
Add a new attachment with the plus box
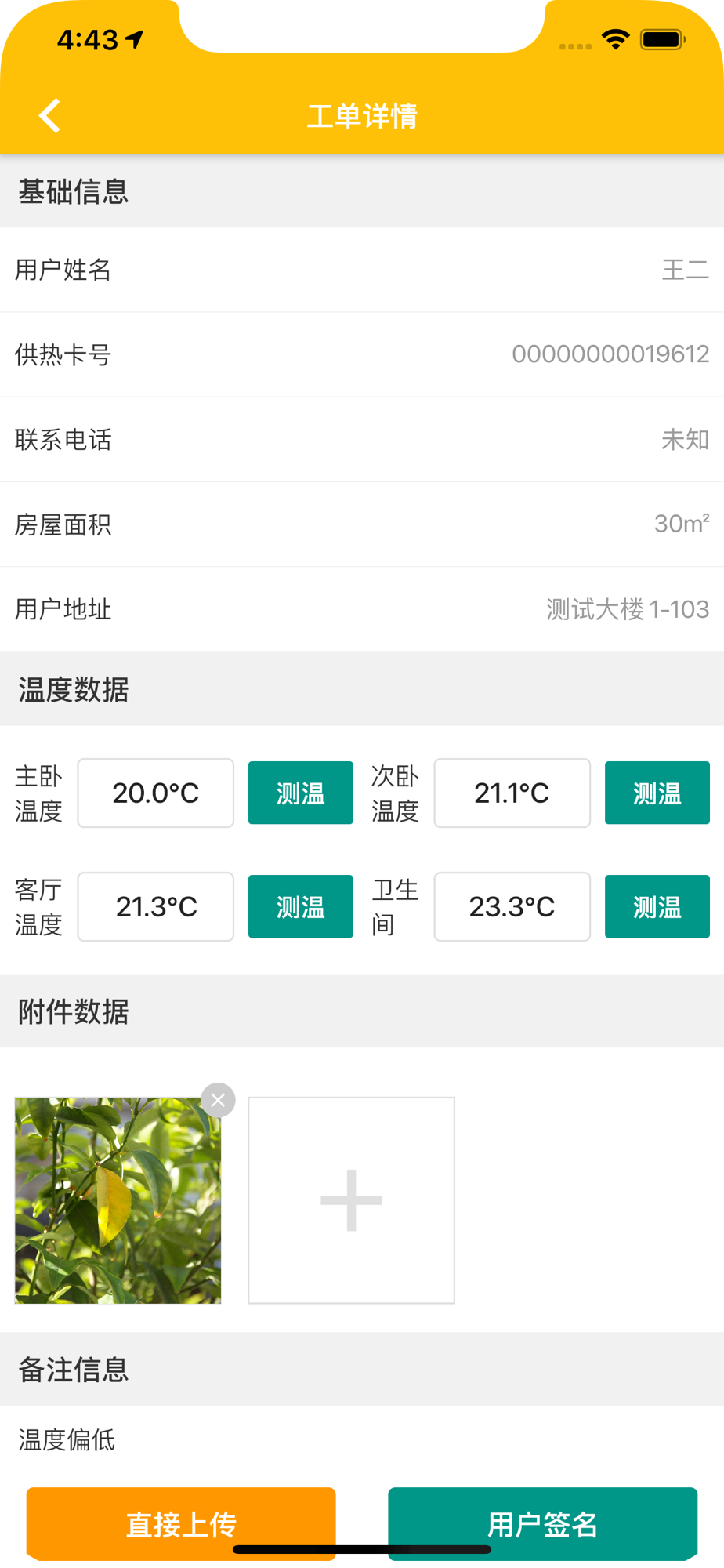click(x=351, y=1200)
